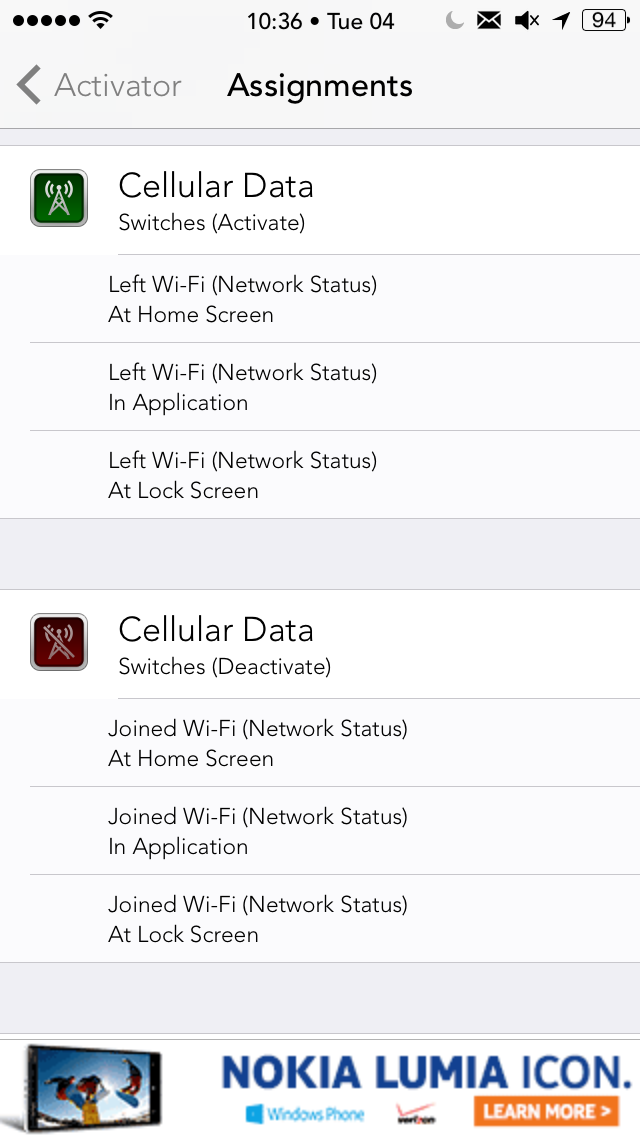Open Cellular Data Switches (Activate) action
This screenshot has height=1136, width=640.
[x=320, y=200]
